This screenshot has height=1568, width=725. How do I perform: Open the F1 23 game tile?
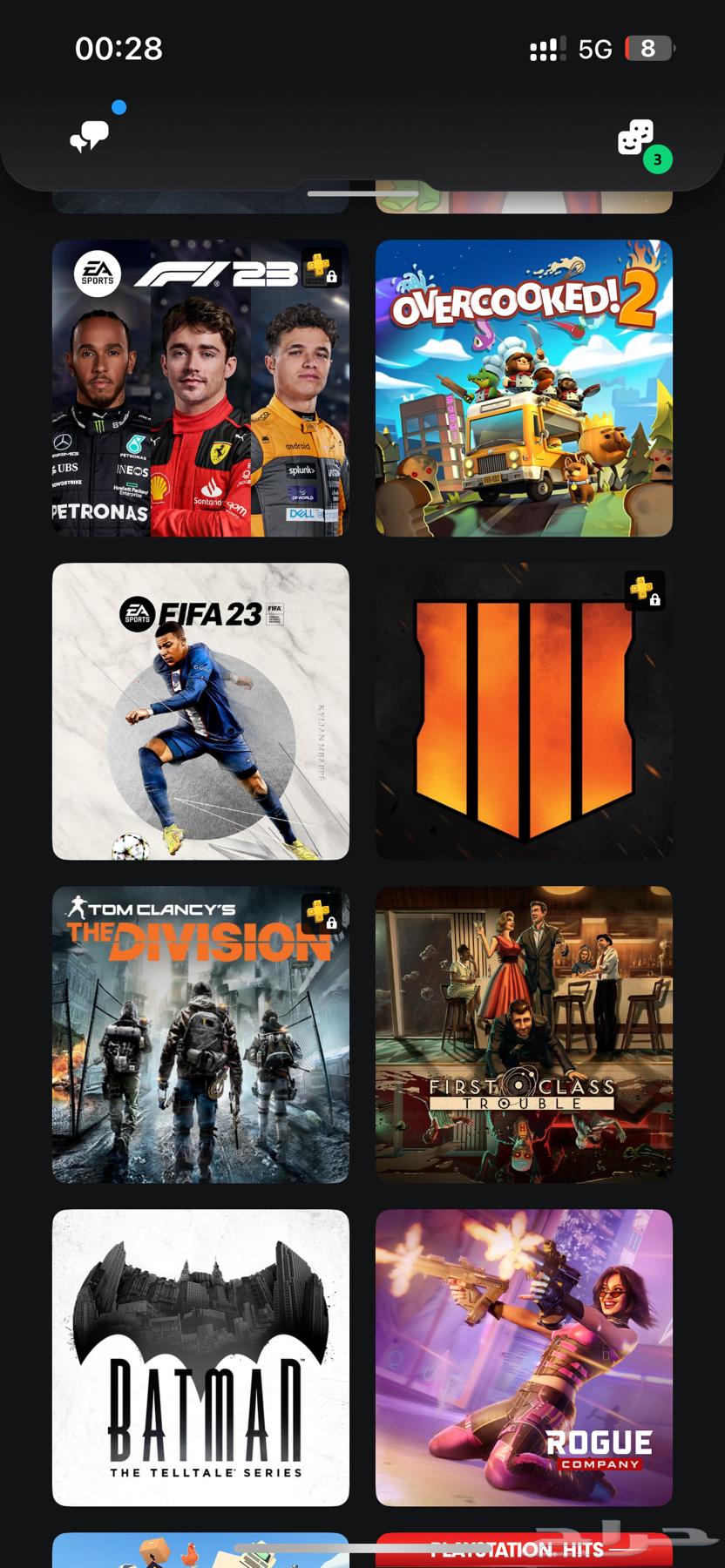pyautogui.click(x=200, y=389)
